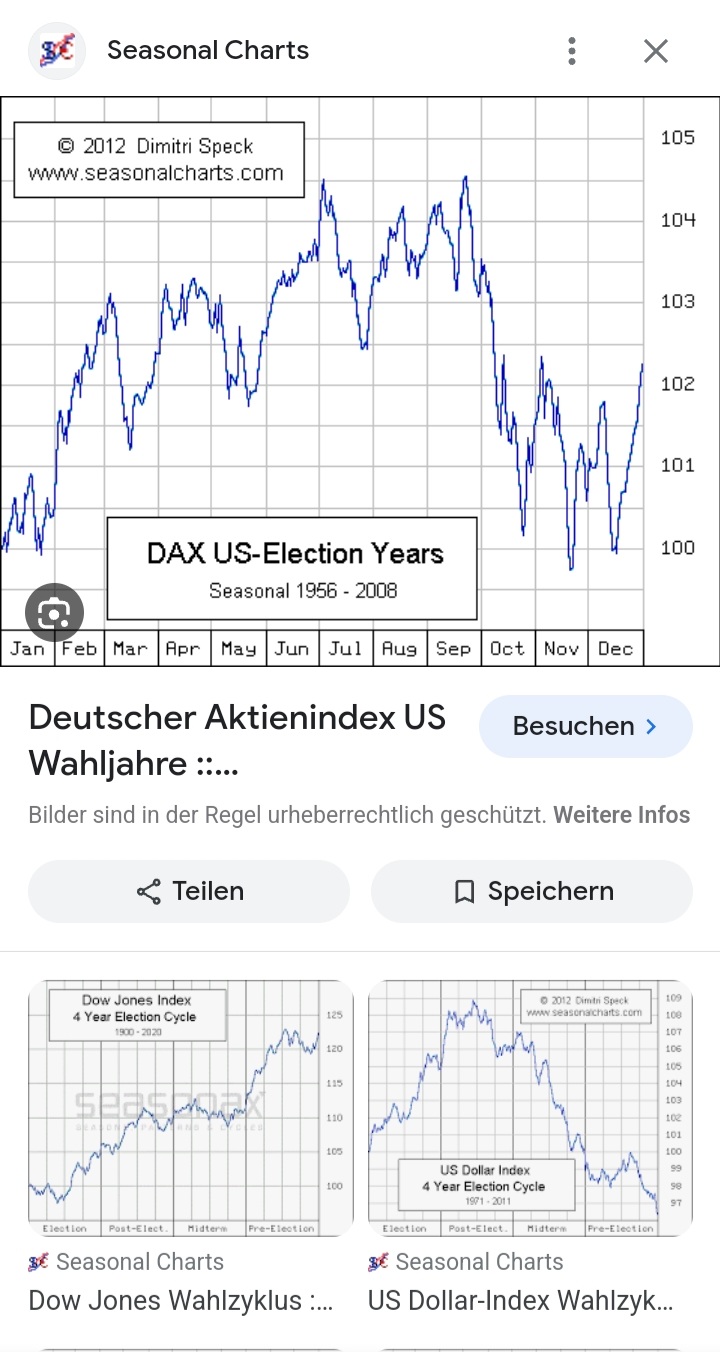Image resolution: width=720 pixels, height=1352 pixels.
Task: Open more actions from the kebab menu
Action: tap(572, 50)
